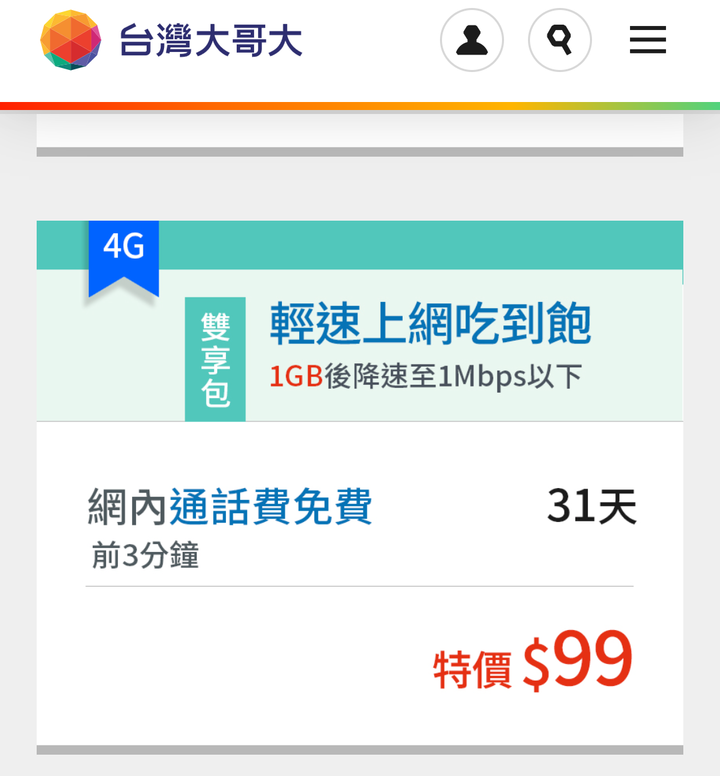Open the search icon

(560, 40)
